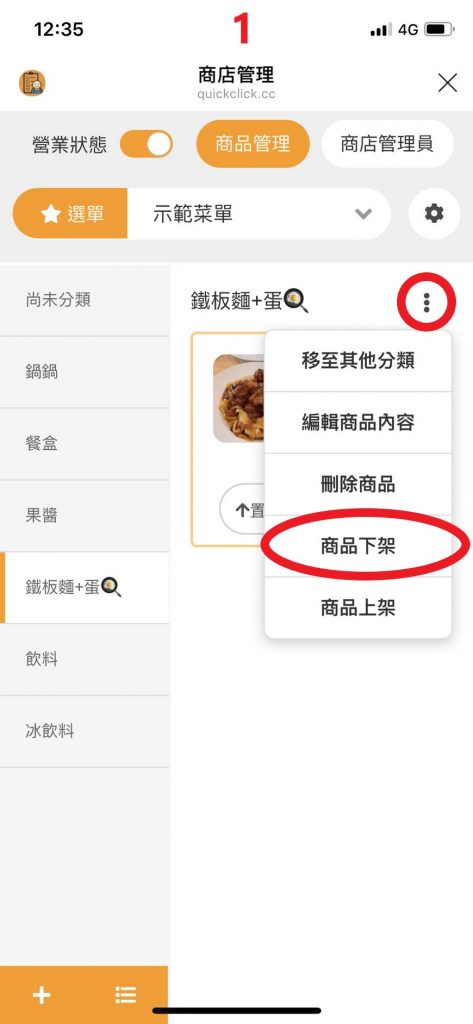Select 刪除商品 option
Screen dimensions: 473x1024
(x=358, y=485)
